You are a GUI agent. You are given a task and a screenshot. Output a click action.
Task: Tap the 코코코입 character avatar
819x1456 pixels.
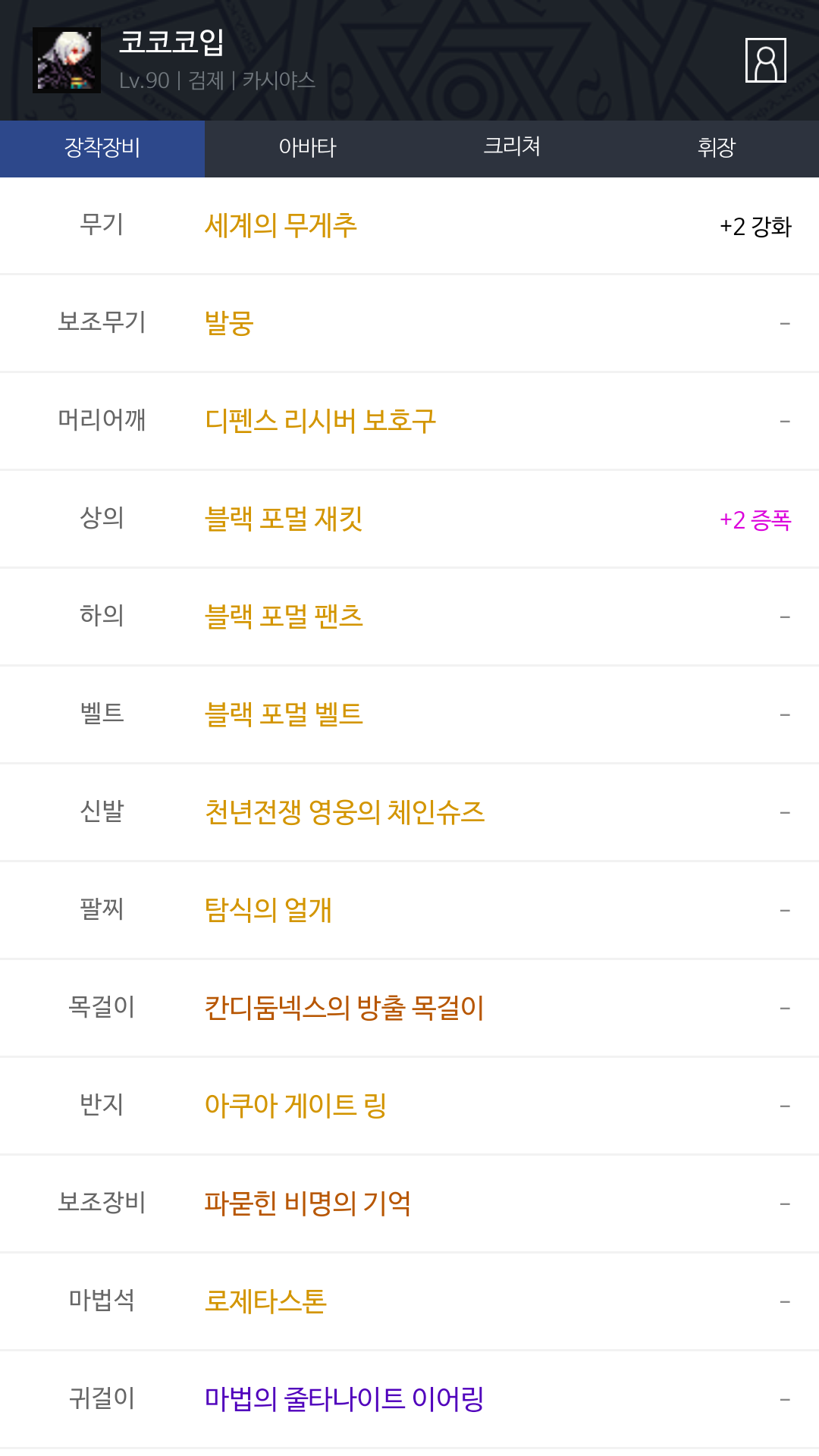67,60
